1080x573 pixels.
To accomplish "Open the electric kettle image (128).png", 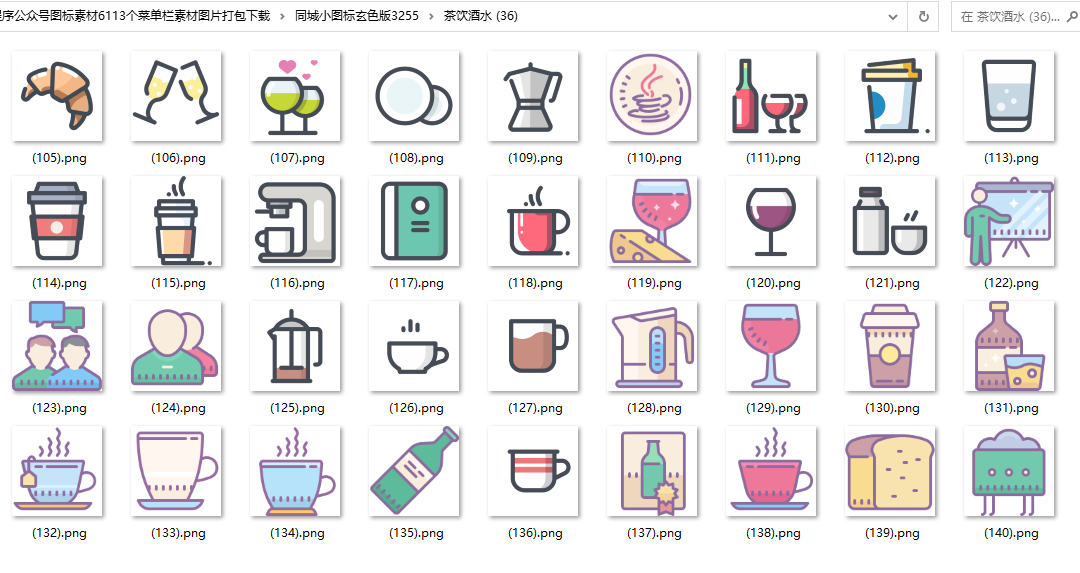I will pos(652,346).
